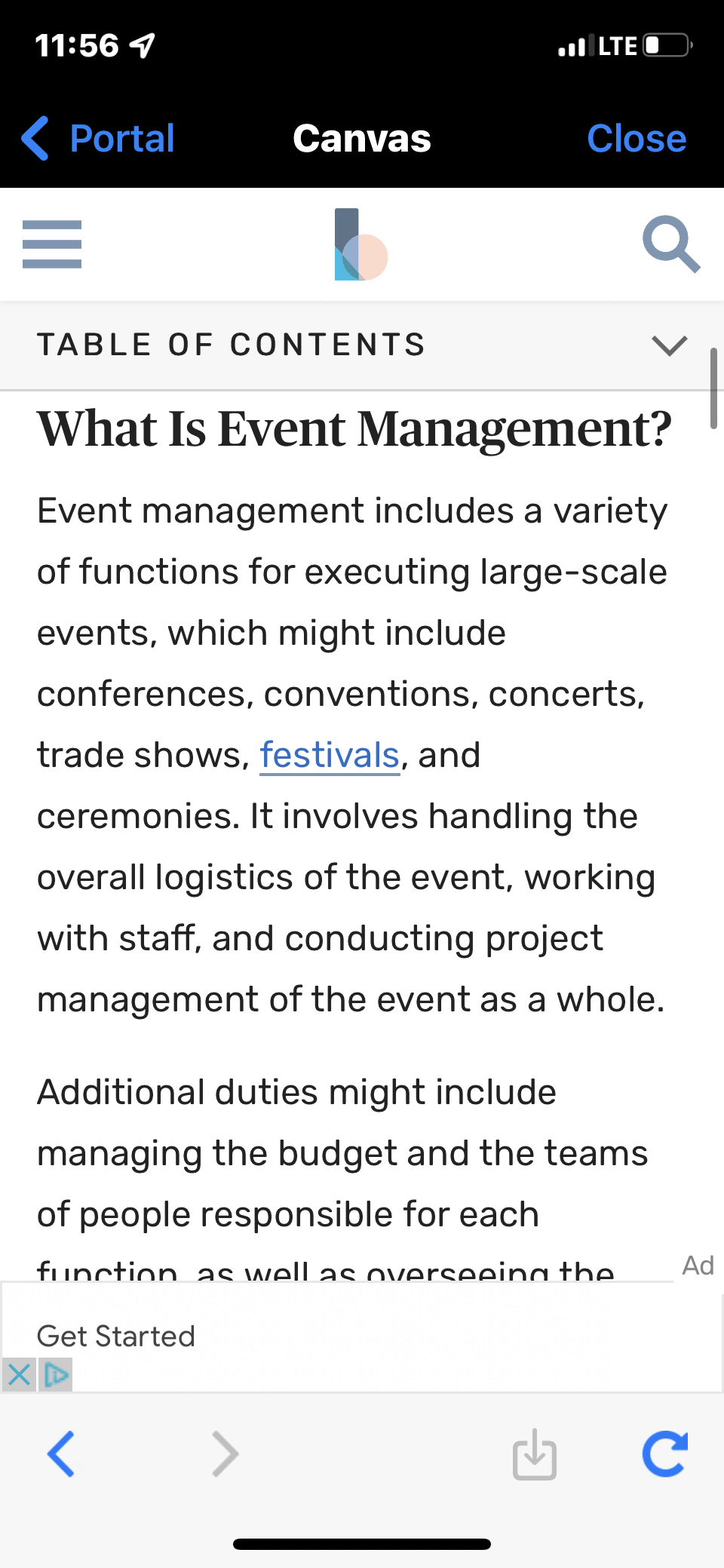Screen dimensions: 724x1568
Task: Navigate back in the browser
Action: (61, 1453)
